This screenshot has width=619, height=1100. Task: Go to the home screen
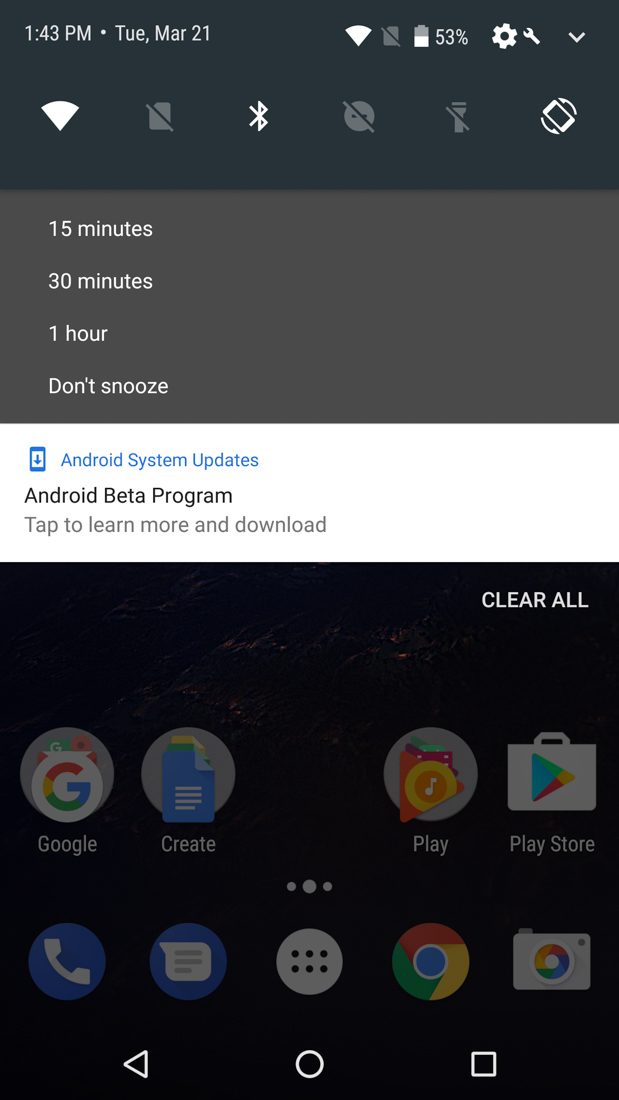[309, 1063]
